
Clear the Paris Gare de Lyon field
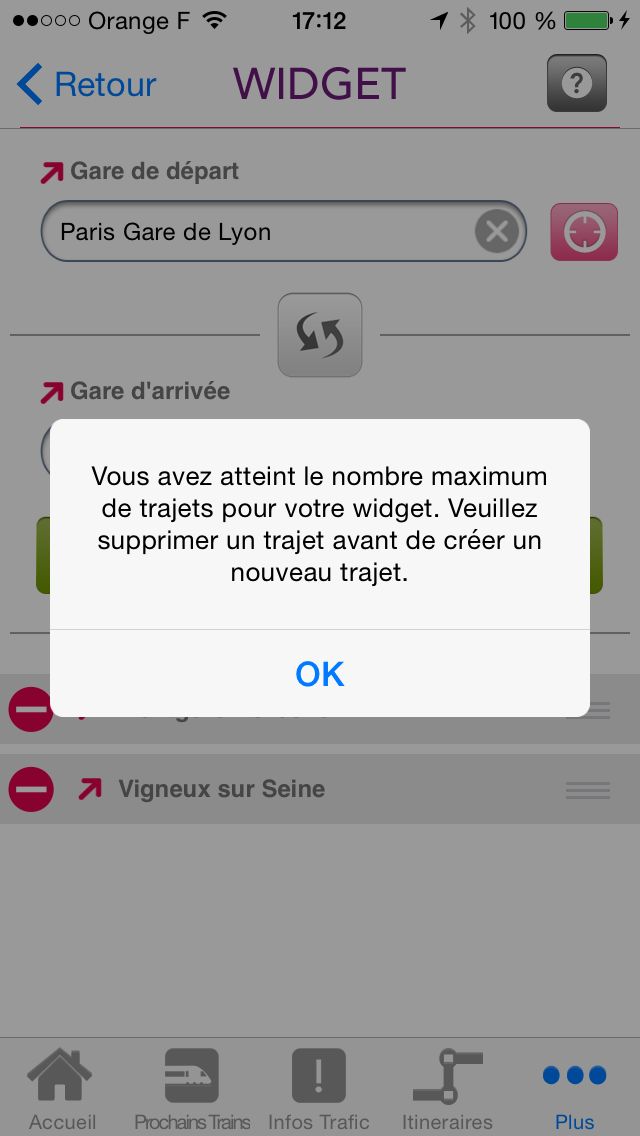(x=497, y=232)
